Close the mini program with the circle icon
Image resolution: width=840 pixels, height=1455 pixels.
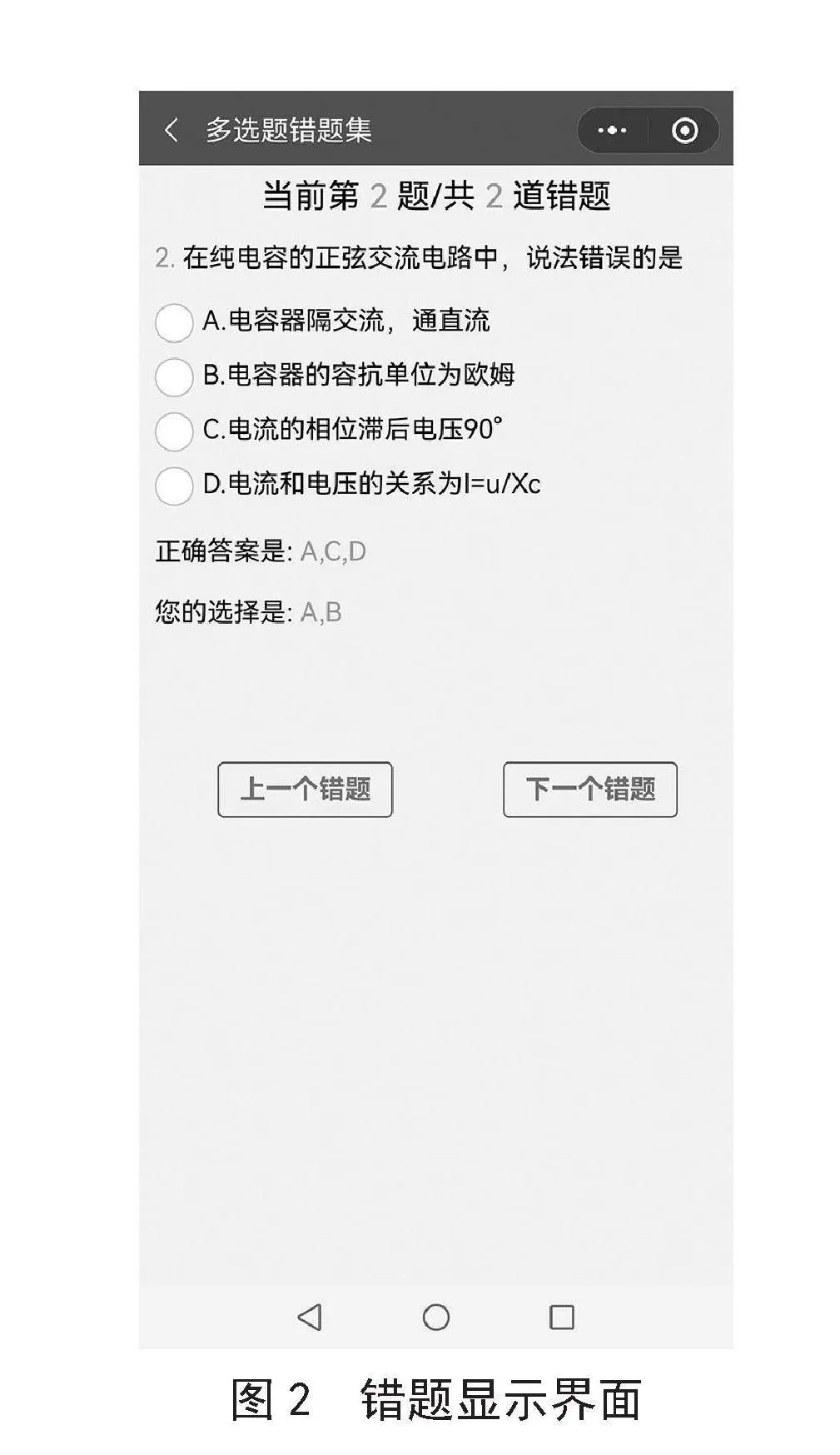[x=684, y=130]
